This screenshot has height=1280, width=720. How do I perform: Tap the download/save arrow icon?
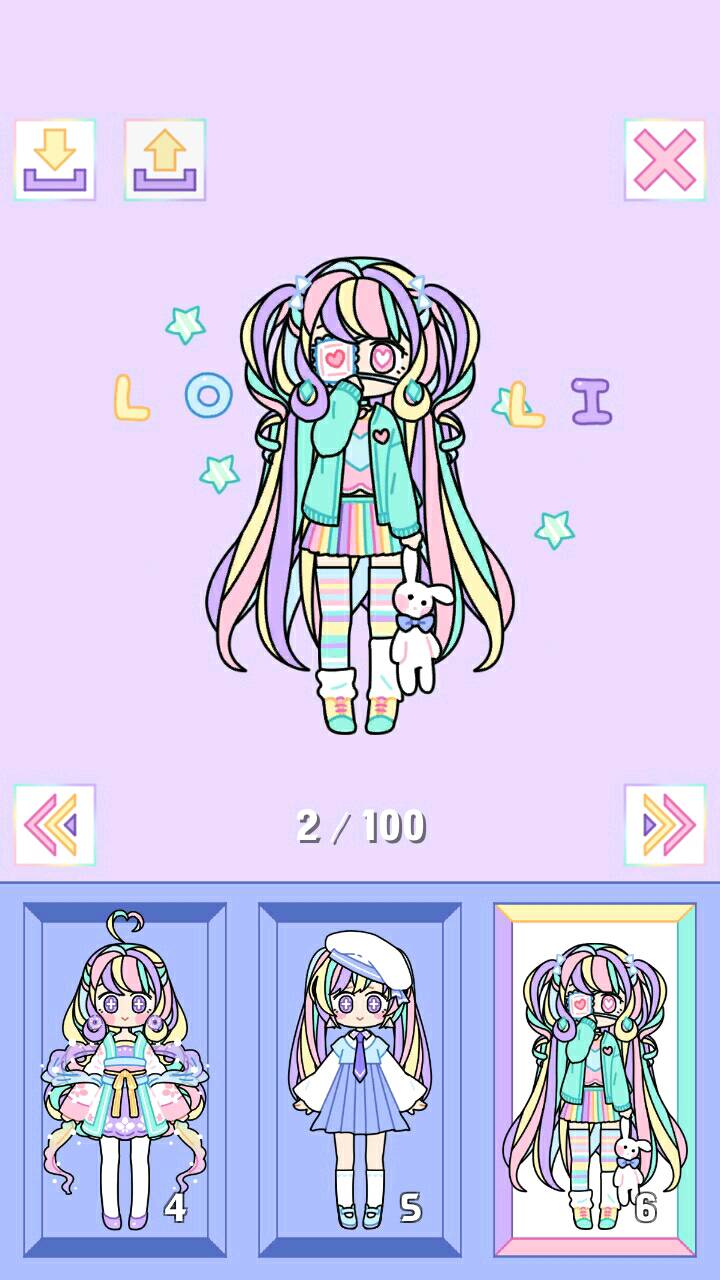[x=55, y=160]
